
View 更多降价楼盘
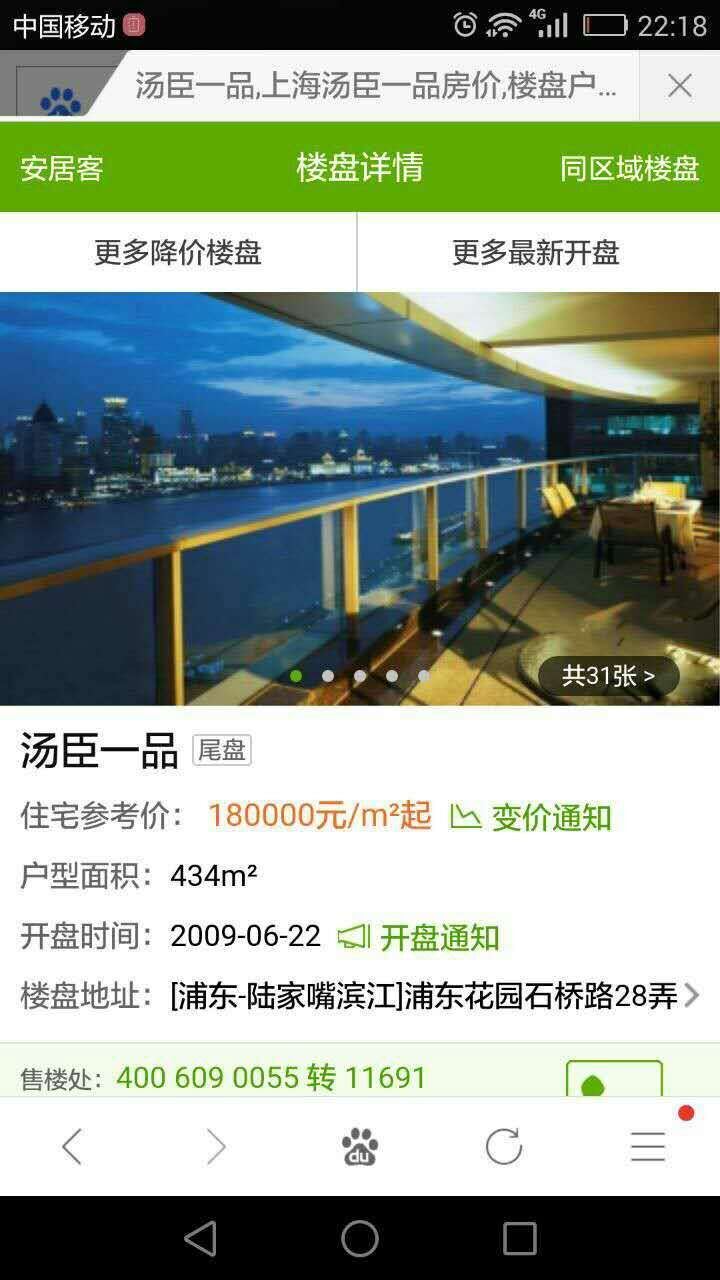pos(178,252)
